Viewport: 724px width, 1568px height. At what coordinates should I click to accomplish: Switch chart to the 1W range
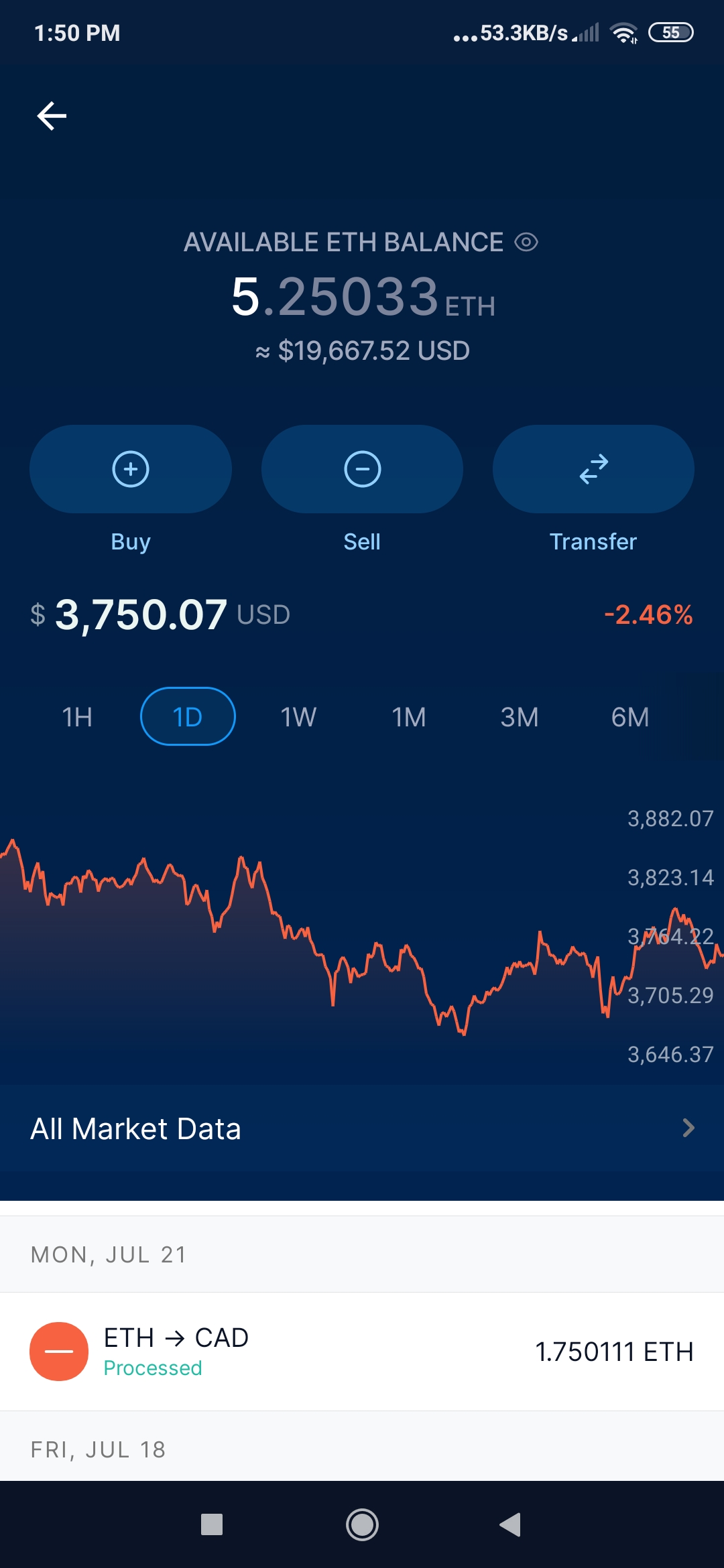pos(298,717)
